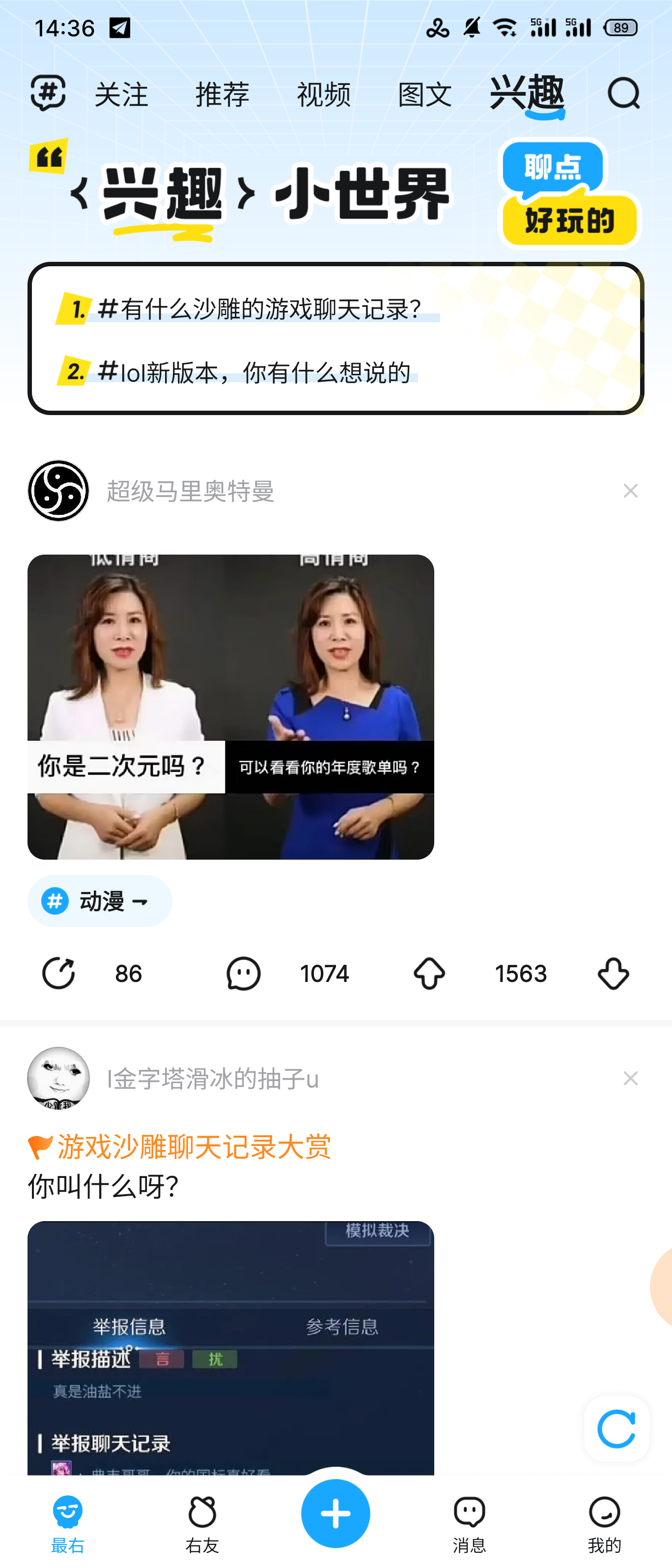Share the 超级马里奥特曼 post
The width and height of the screenshot is (672, 1568).
[58, 973]
